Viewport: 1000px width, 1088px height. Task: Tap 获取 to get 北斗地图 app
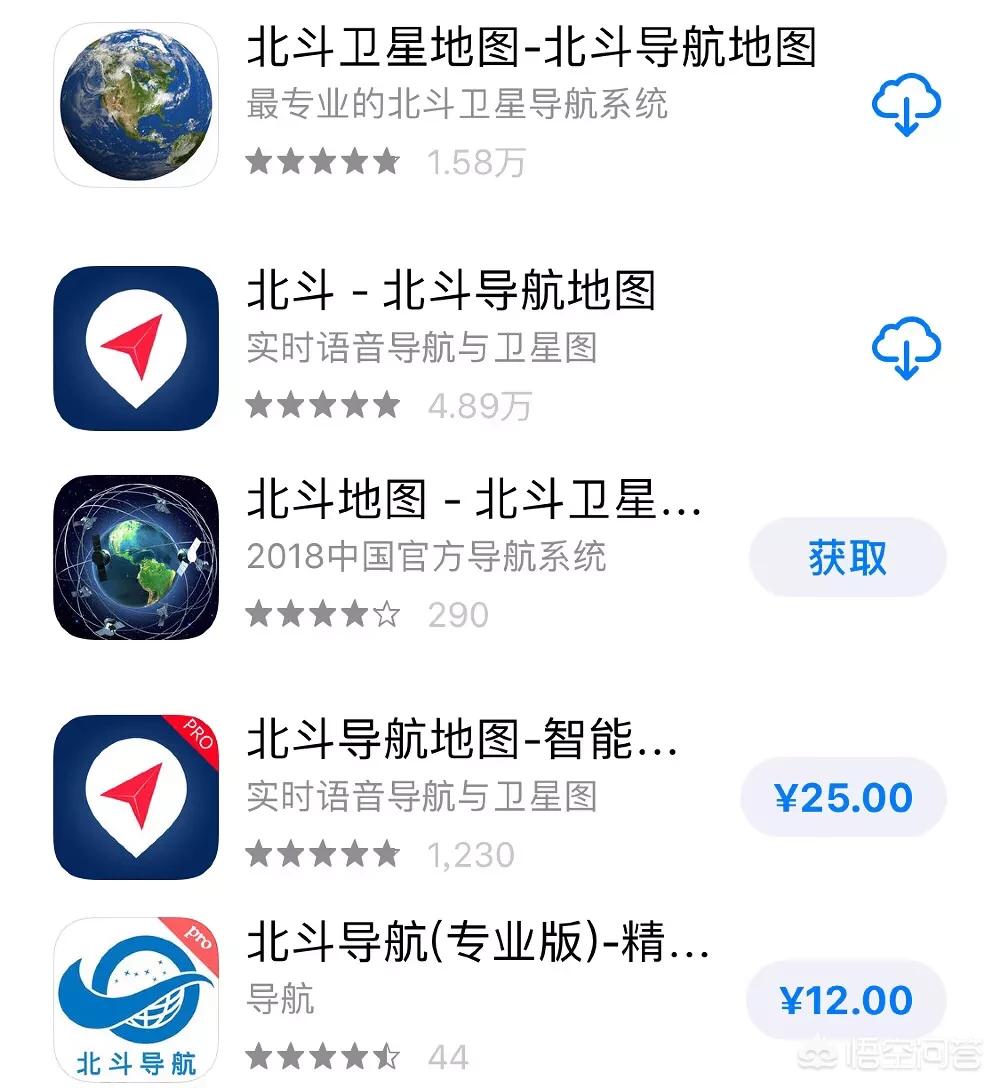pos(847,558)
